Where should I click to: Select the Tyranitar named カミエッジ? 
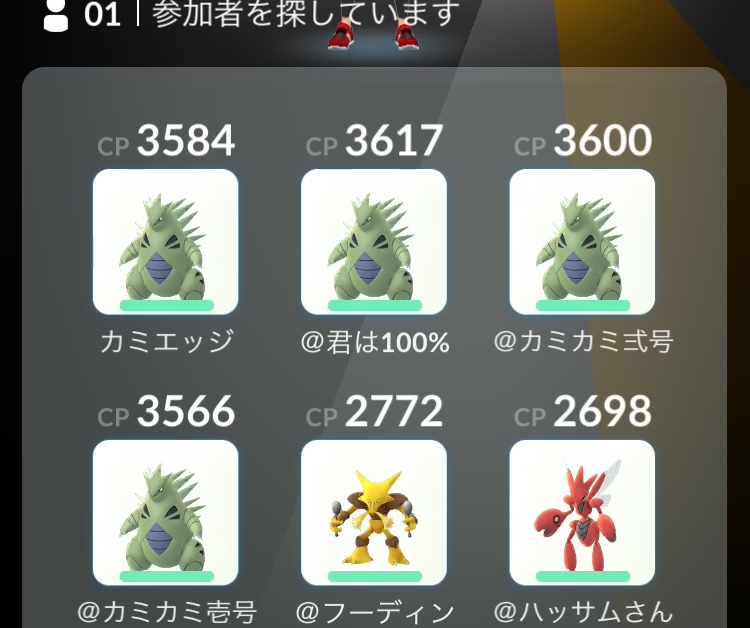pyautogui.click(x=165, y=242)
